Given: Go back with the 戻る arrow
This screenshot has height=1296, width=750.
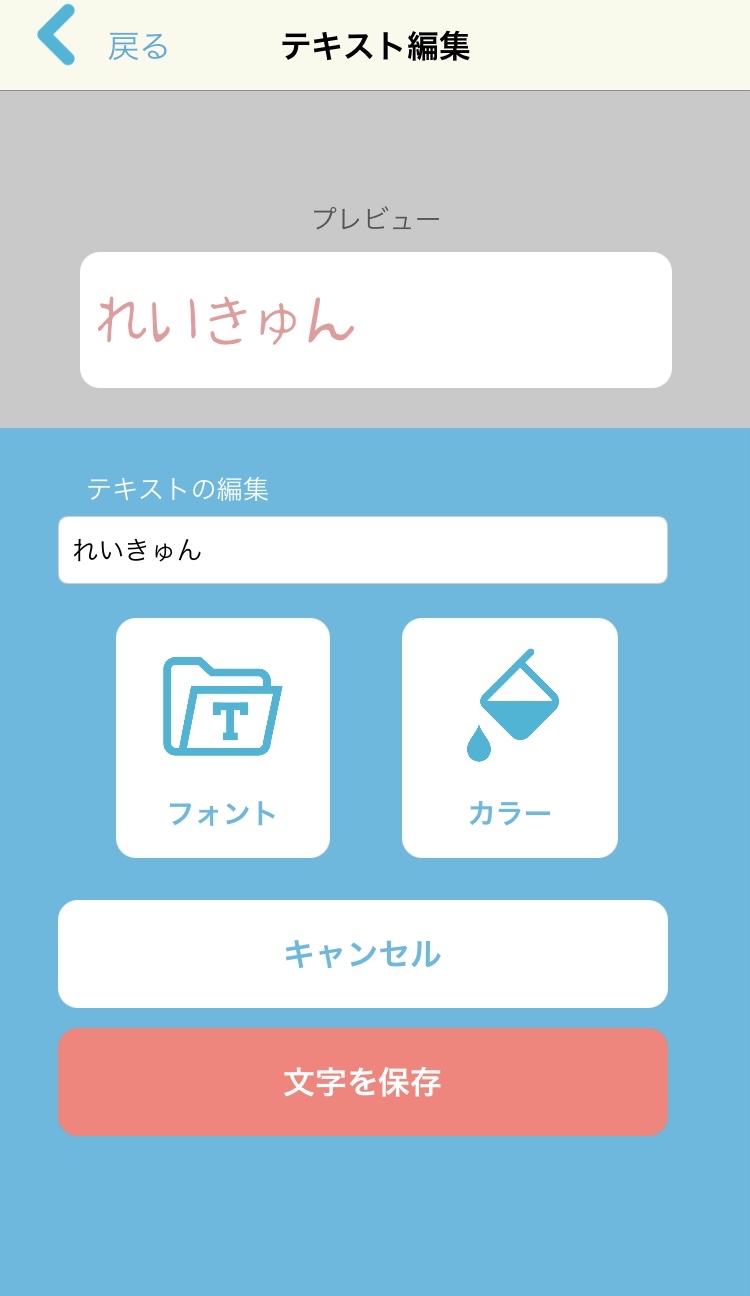Looking at the screenshot, I should (x=58, y=36).
